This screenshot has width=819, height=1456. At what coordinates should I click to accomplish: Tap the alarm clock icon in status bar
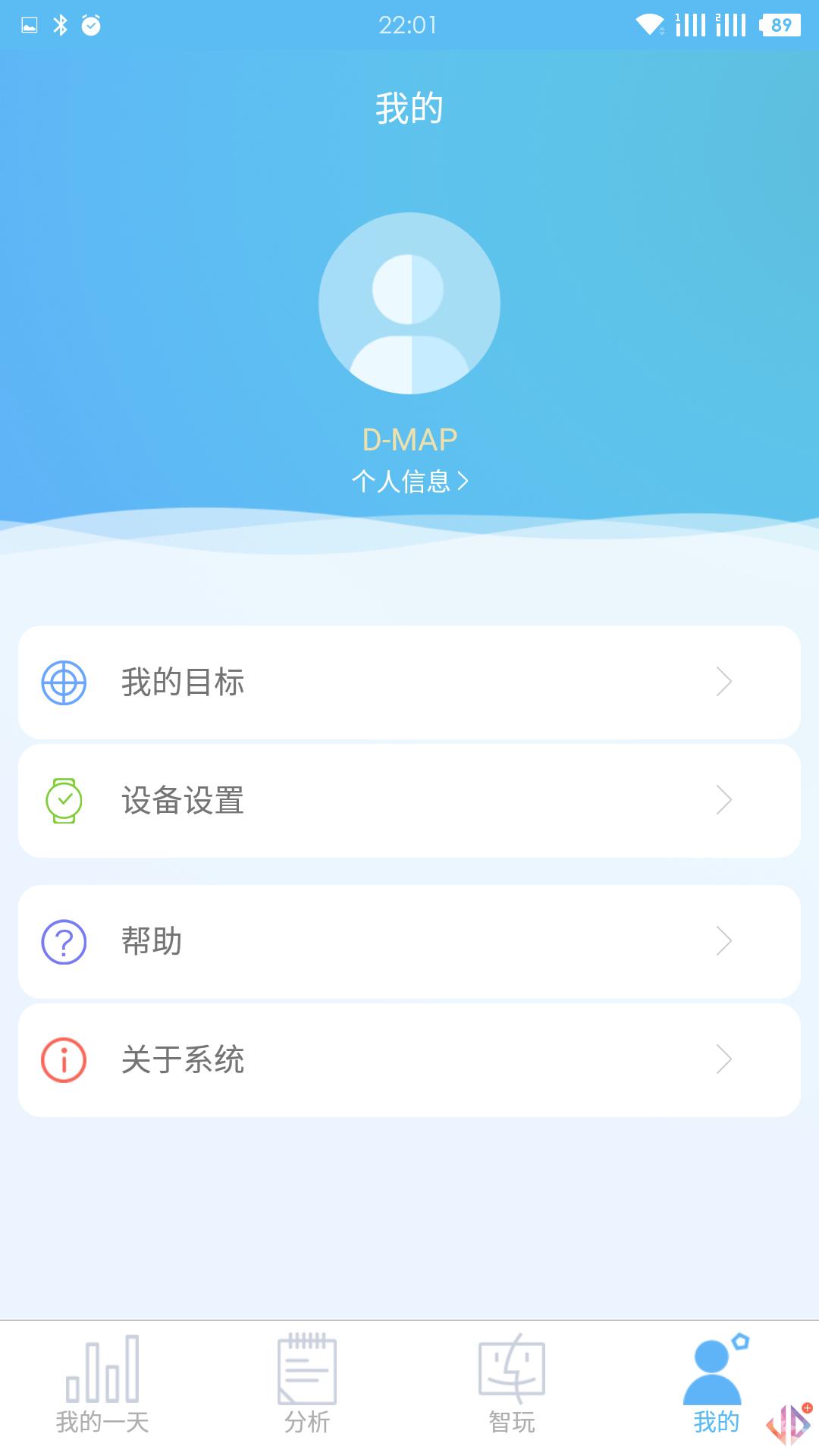tap(91, 23)
